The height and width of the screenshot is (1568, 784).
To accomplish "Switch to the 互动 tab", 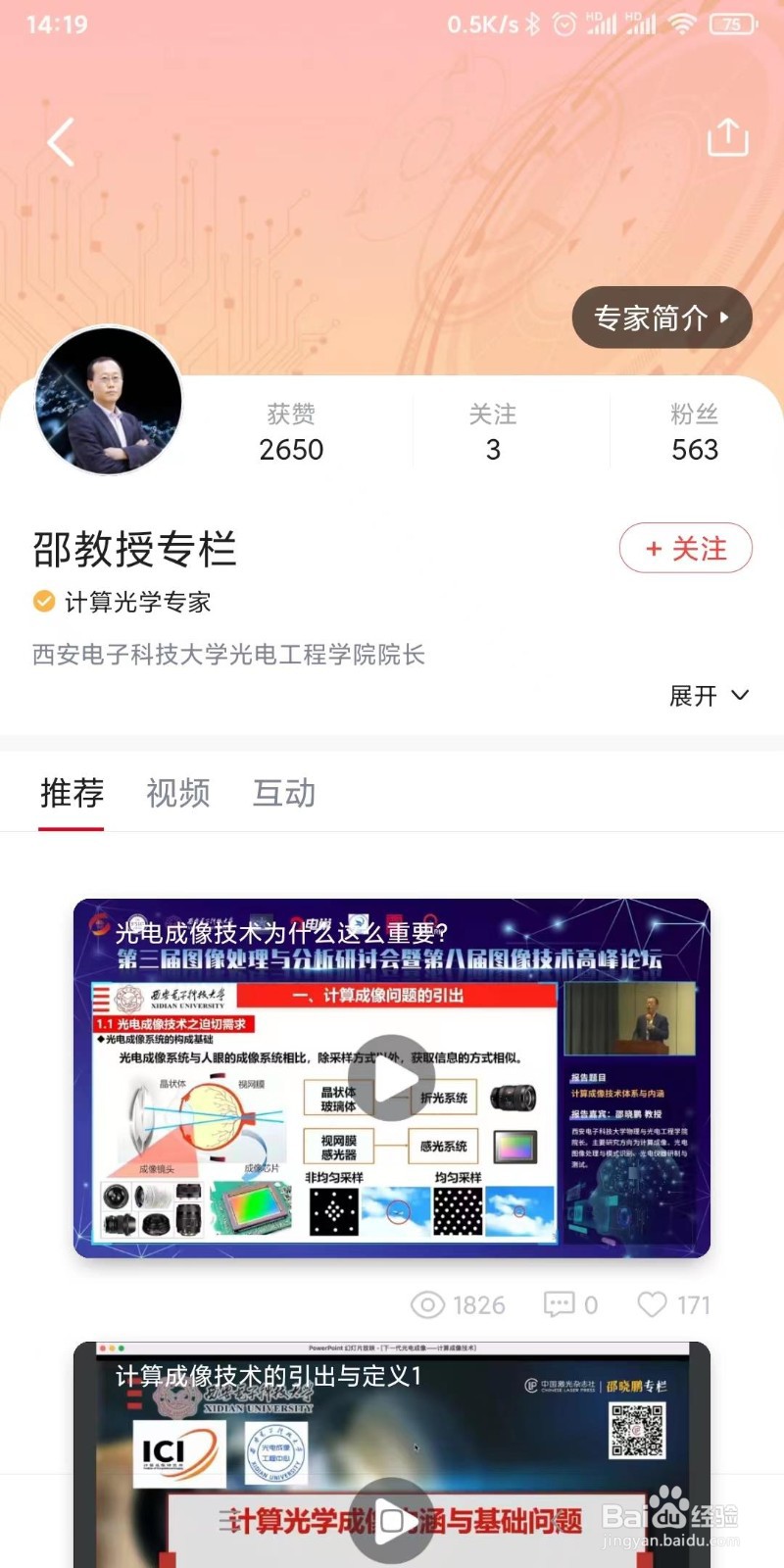I will (x=282, y=794).
